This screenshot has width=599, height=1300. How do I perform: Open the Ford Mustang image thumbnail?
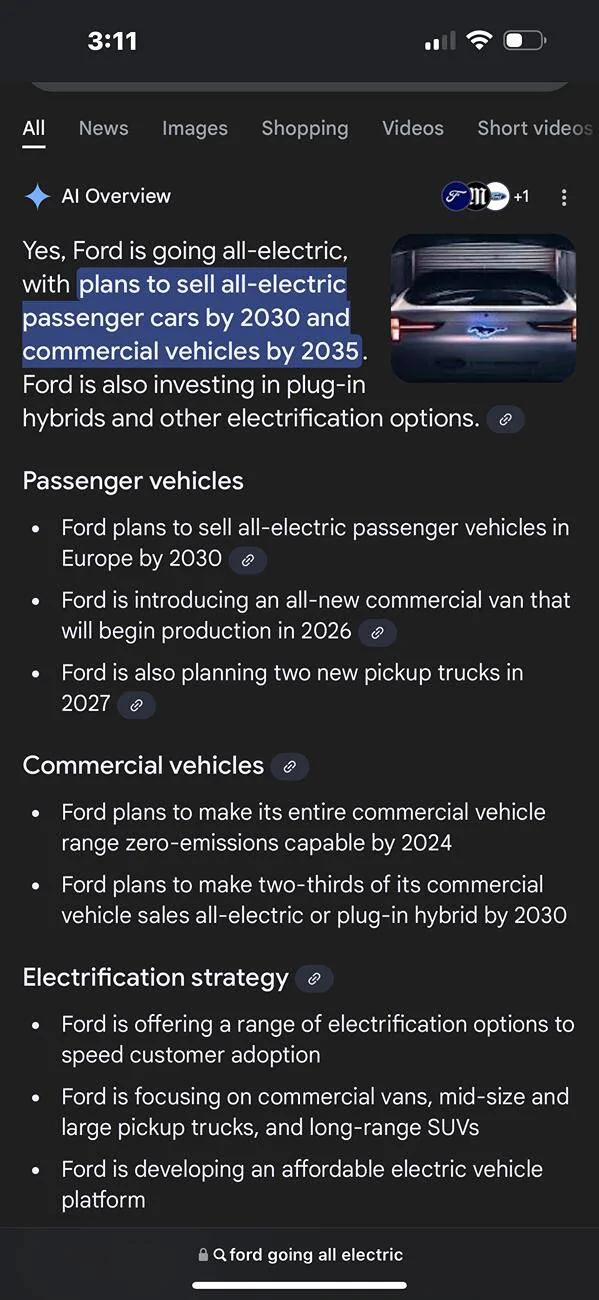[x=483, y=308]
